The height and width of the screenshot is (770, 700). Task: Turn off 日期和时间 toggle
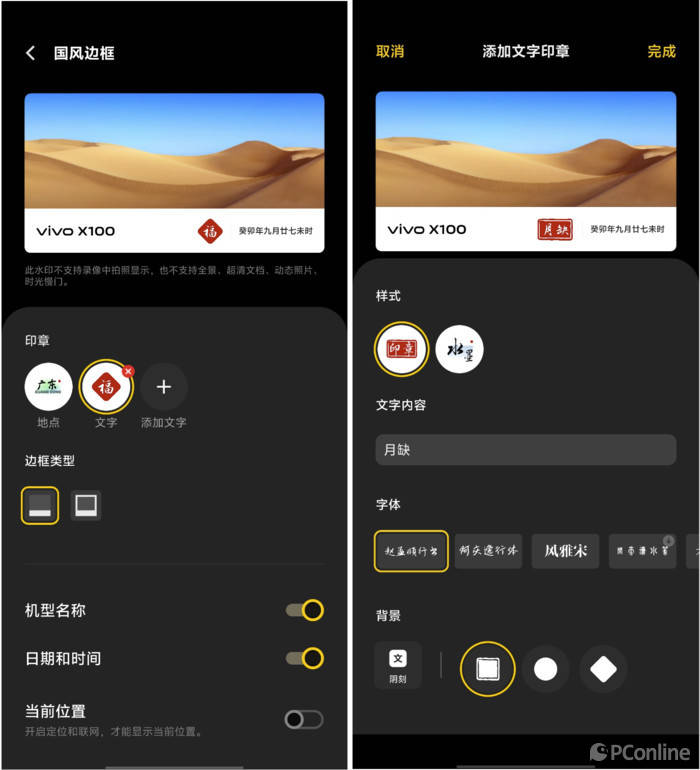[304, 658]
